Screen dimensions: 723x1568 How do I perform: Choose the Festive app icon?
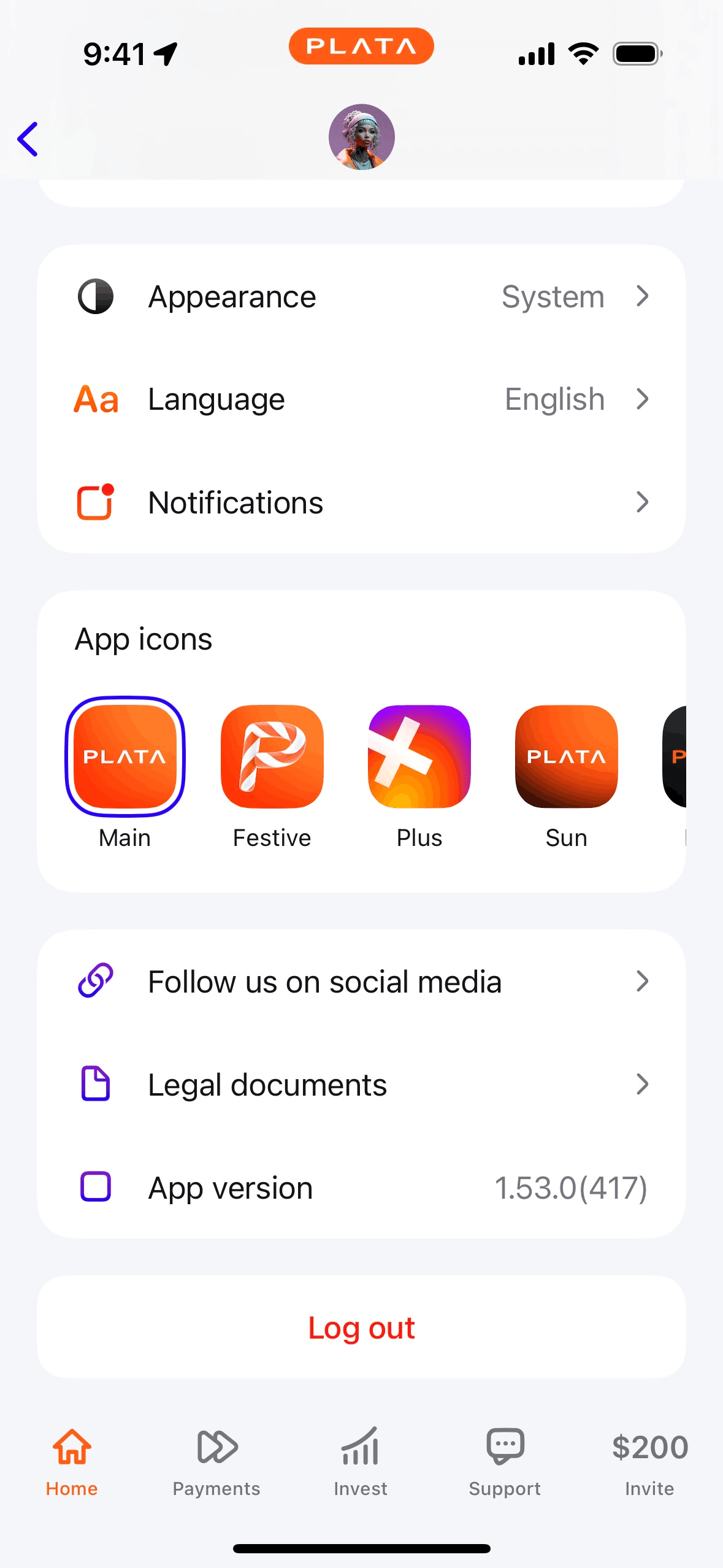tap(272, 756)
